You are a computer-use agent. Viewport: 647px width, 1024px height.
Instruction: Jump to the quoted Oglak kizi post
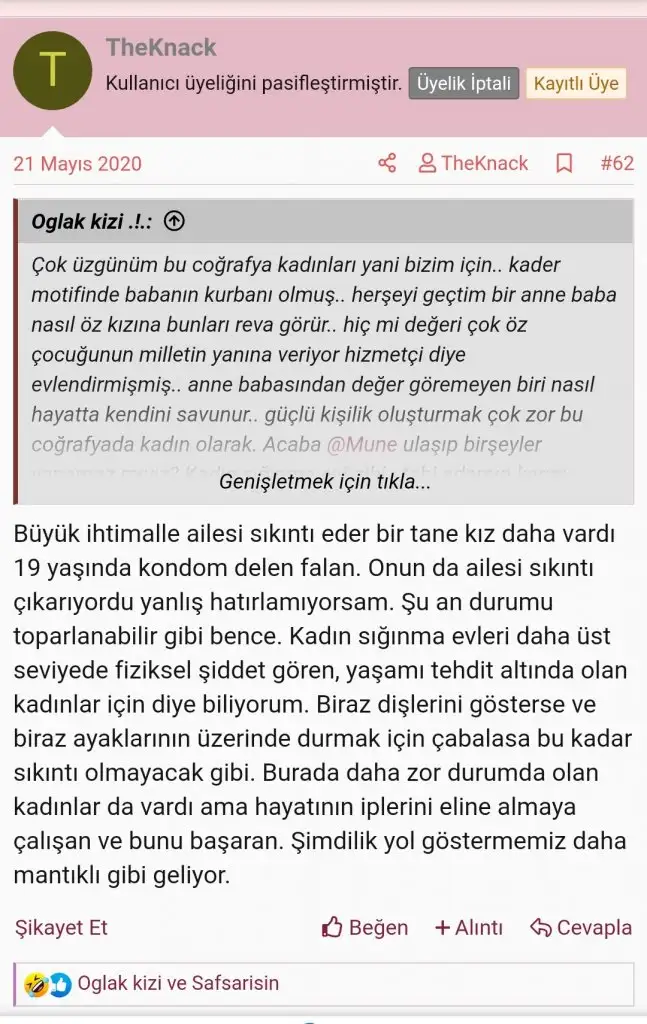pos(174,221)
